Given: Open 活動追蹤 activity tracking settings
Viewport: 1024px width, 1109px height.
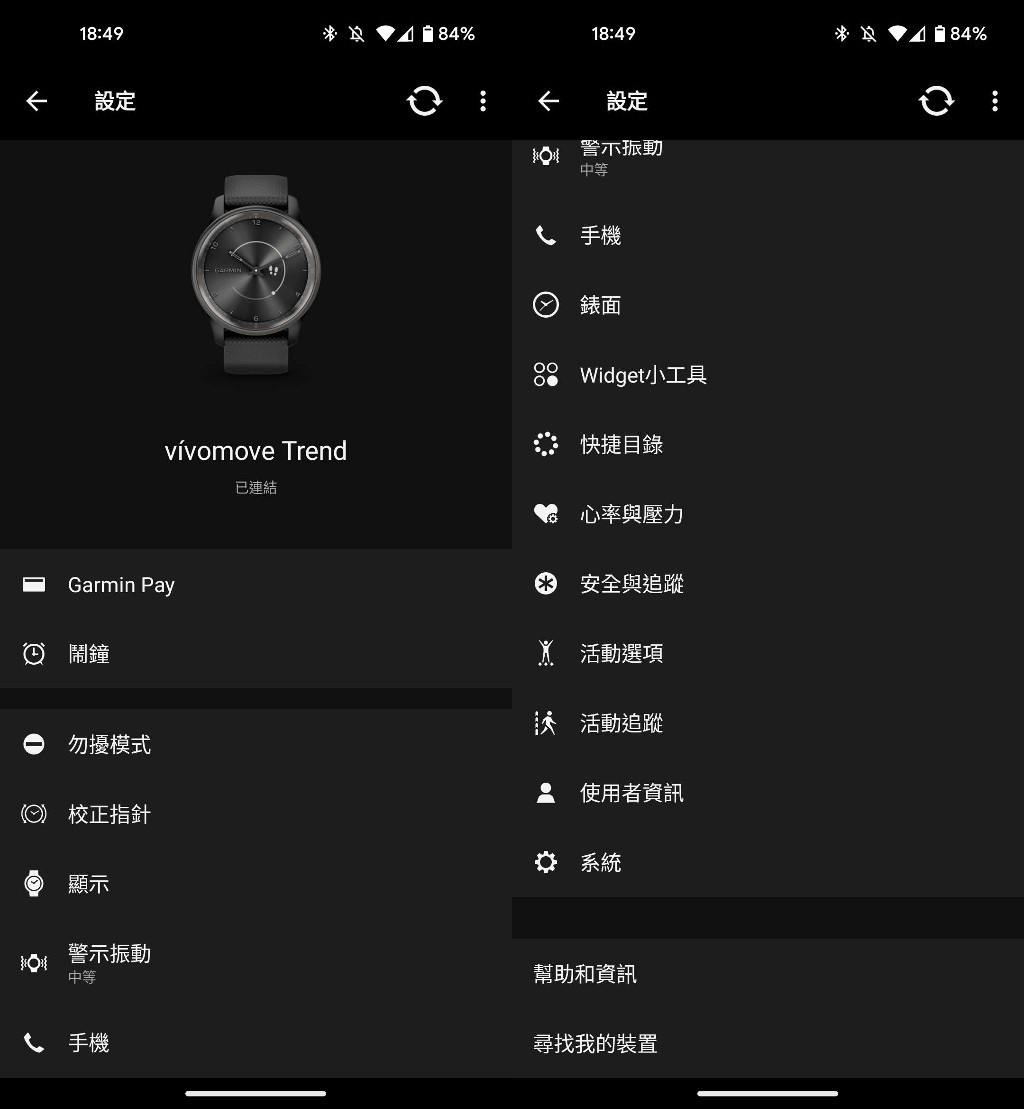Looking at the screenshot, I should [621, 723].
